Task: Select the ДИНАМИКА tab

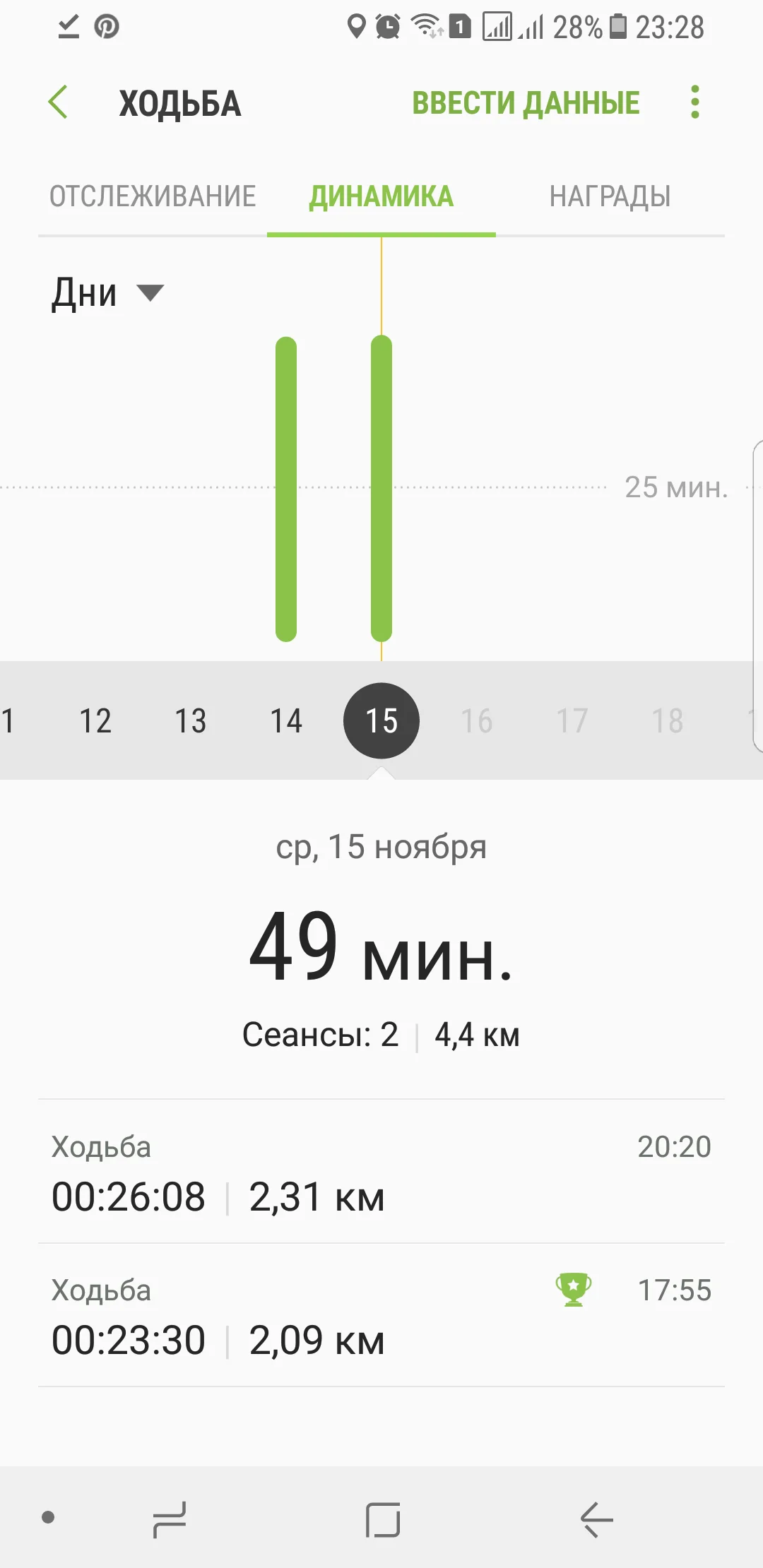Action: [x=381, y=196]
